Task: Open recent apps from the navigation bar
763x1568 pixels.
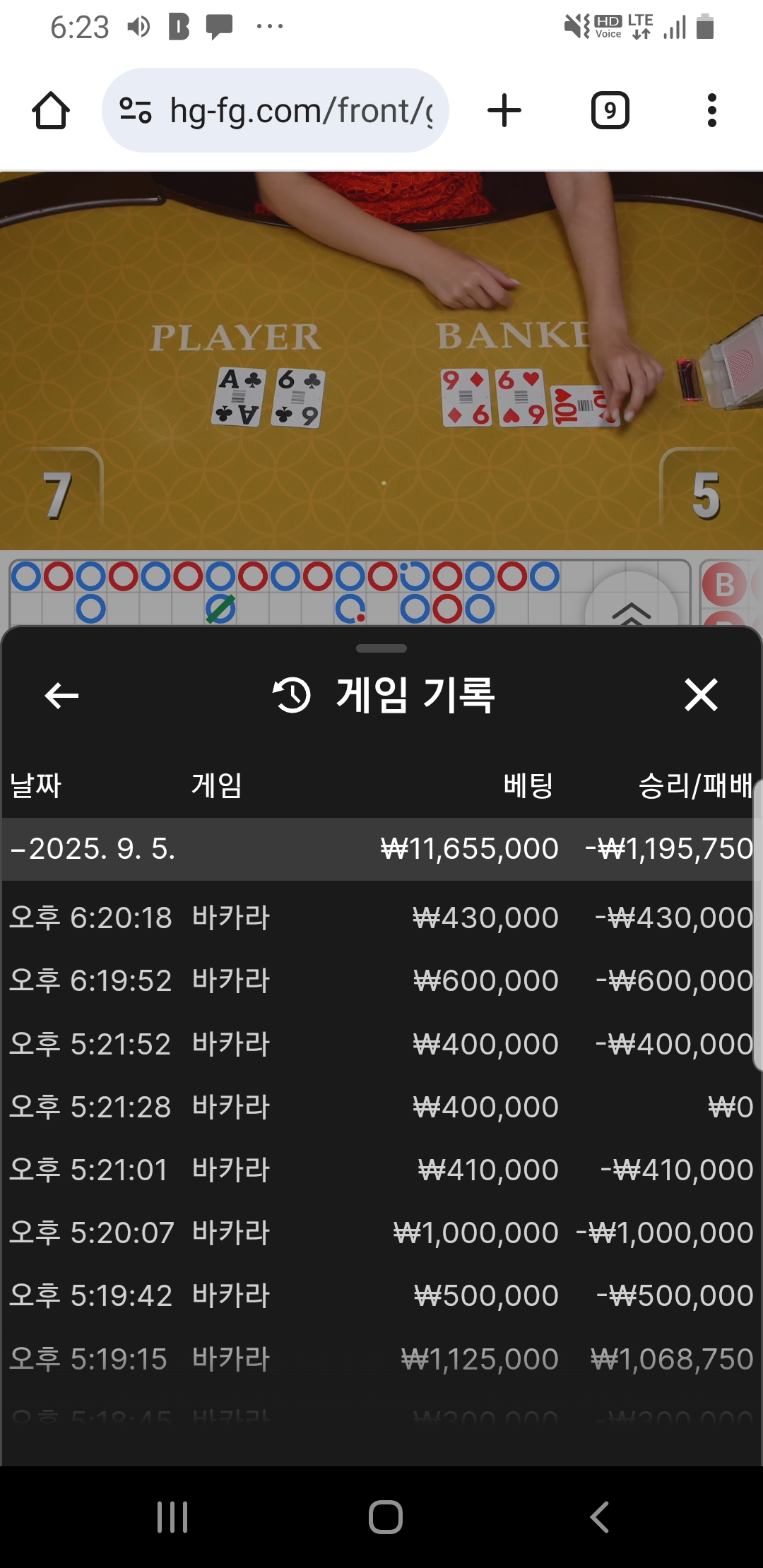Action: (x=172, y=1516)
